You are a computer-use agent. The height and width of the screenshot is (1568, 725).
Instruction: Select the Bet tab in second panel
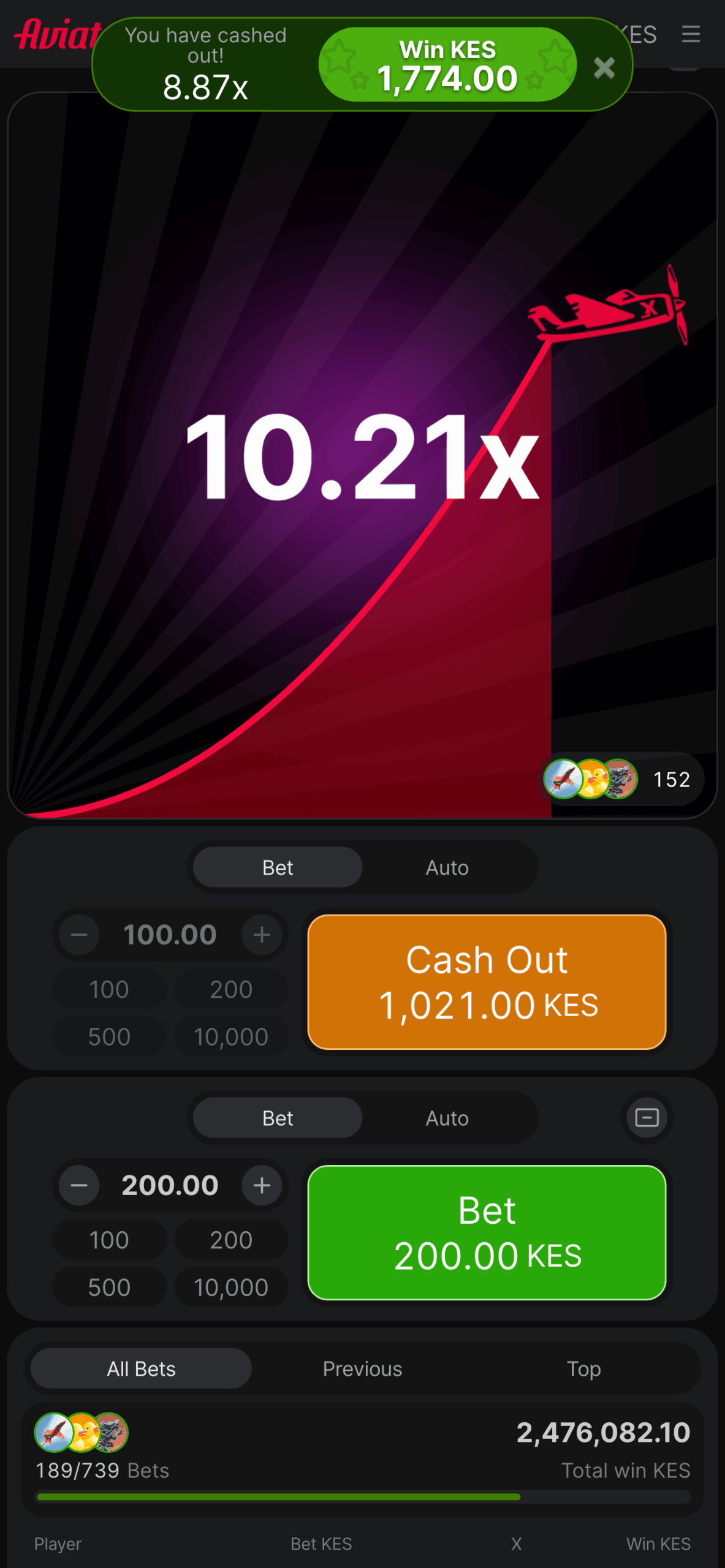point(277,1118)
